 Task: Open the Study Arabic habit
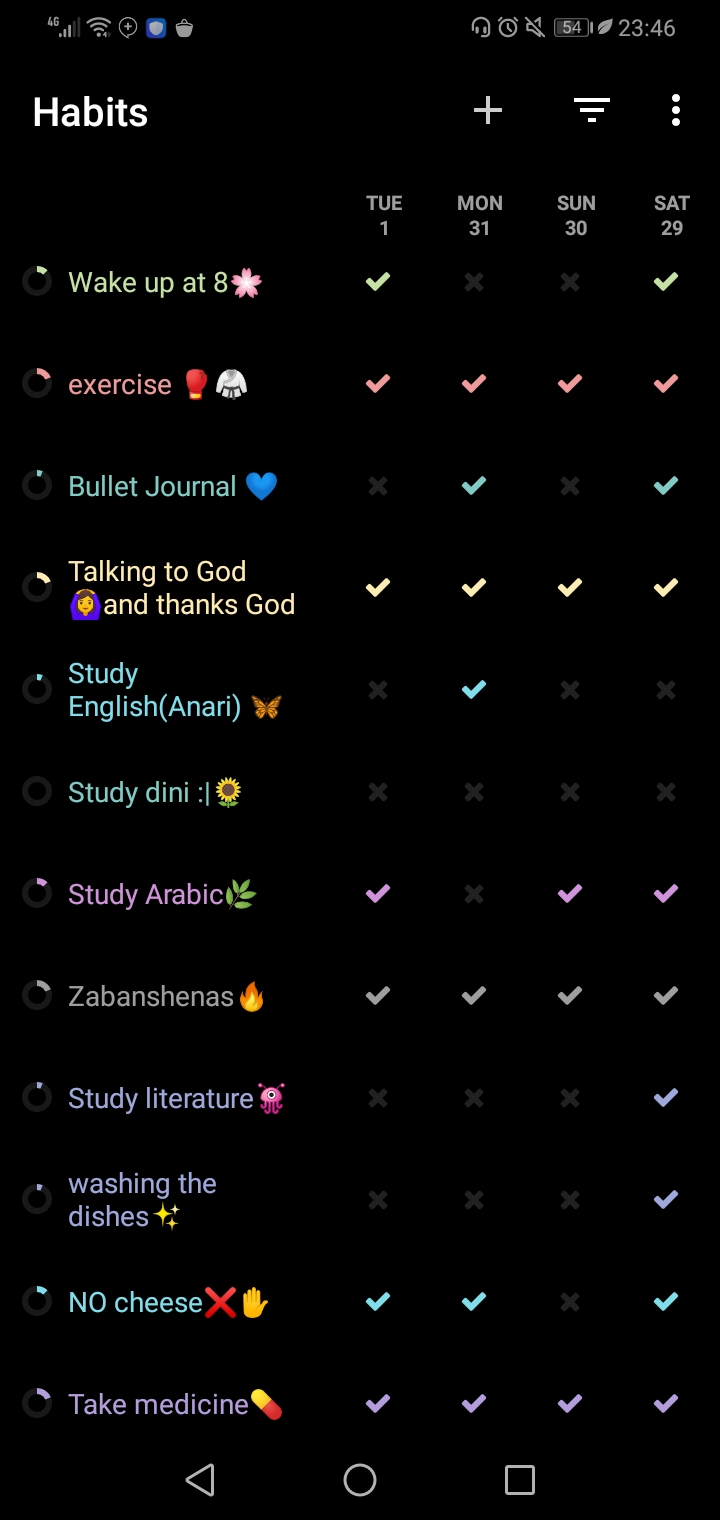tap(162, 894)
